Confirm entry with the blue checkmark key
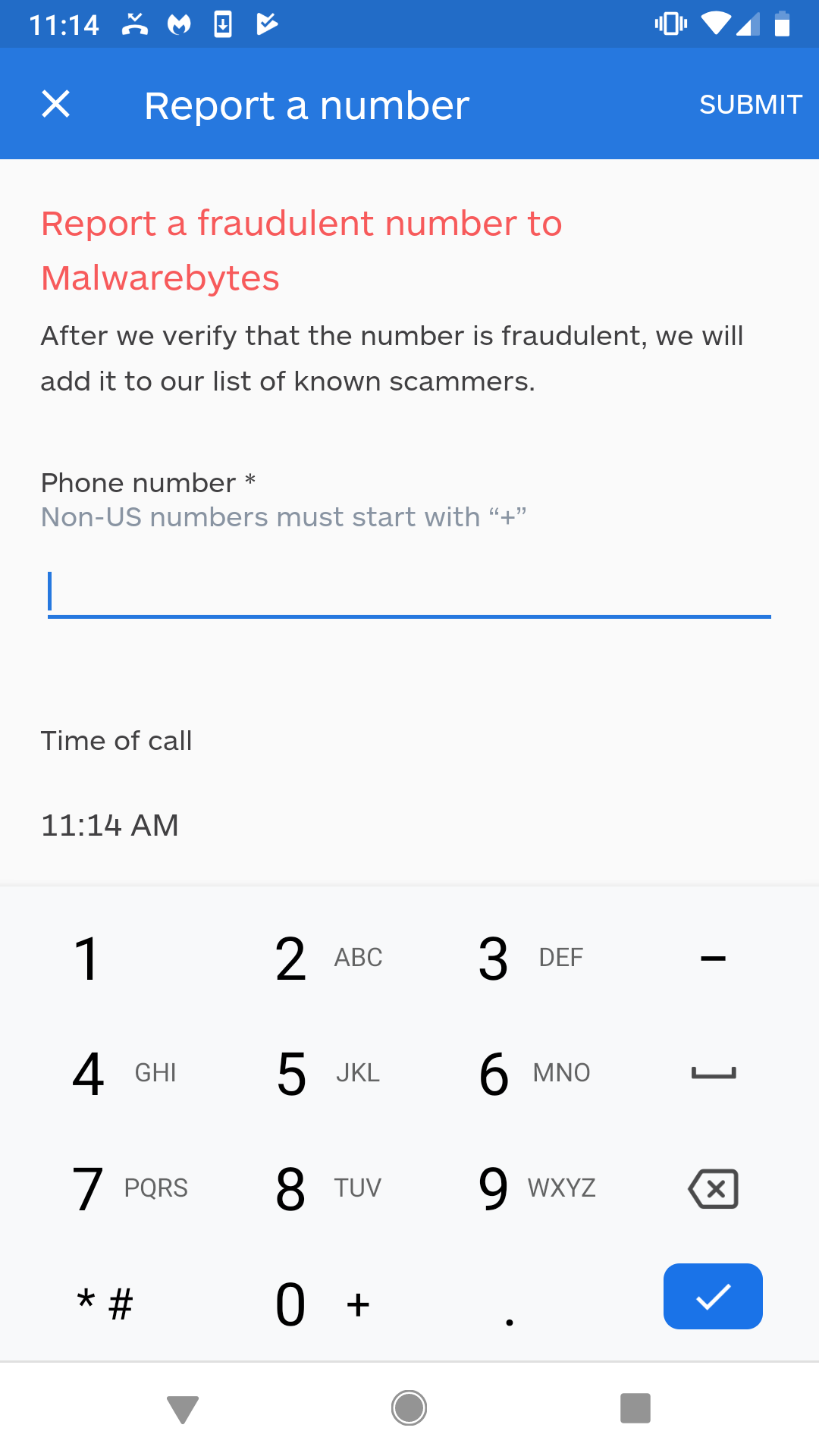Viewport: 819px width, 1456px height. coord(713,1296)
